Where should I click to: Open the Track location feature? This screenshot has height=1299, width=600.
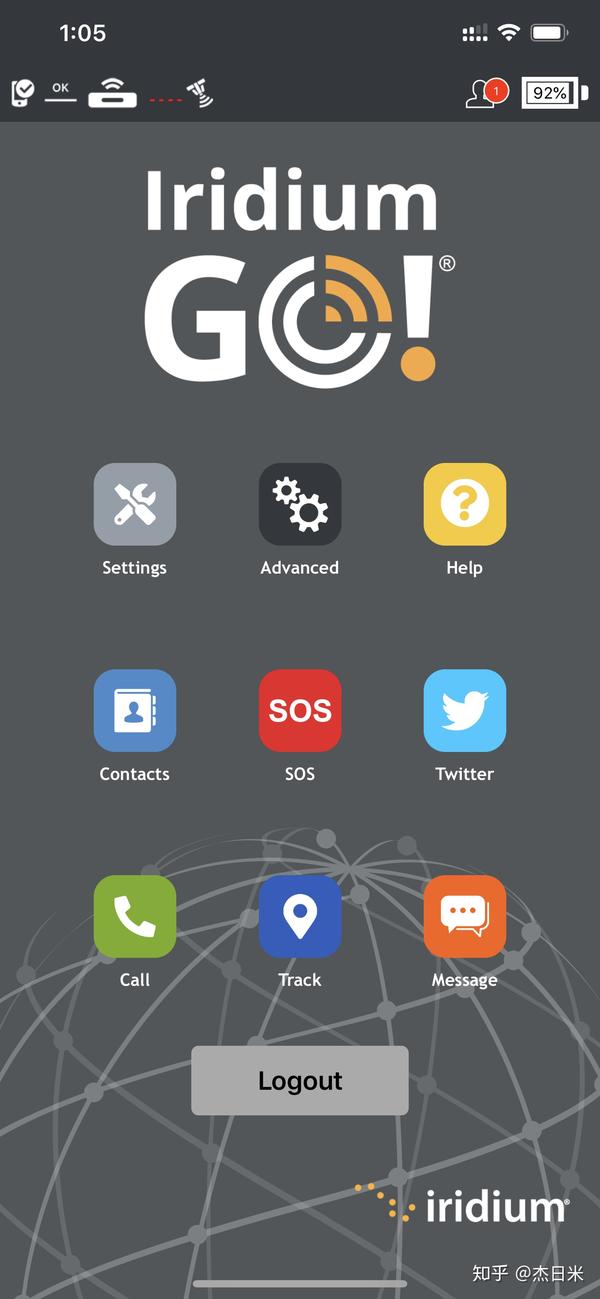pos(300,916)
